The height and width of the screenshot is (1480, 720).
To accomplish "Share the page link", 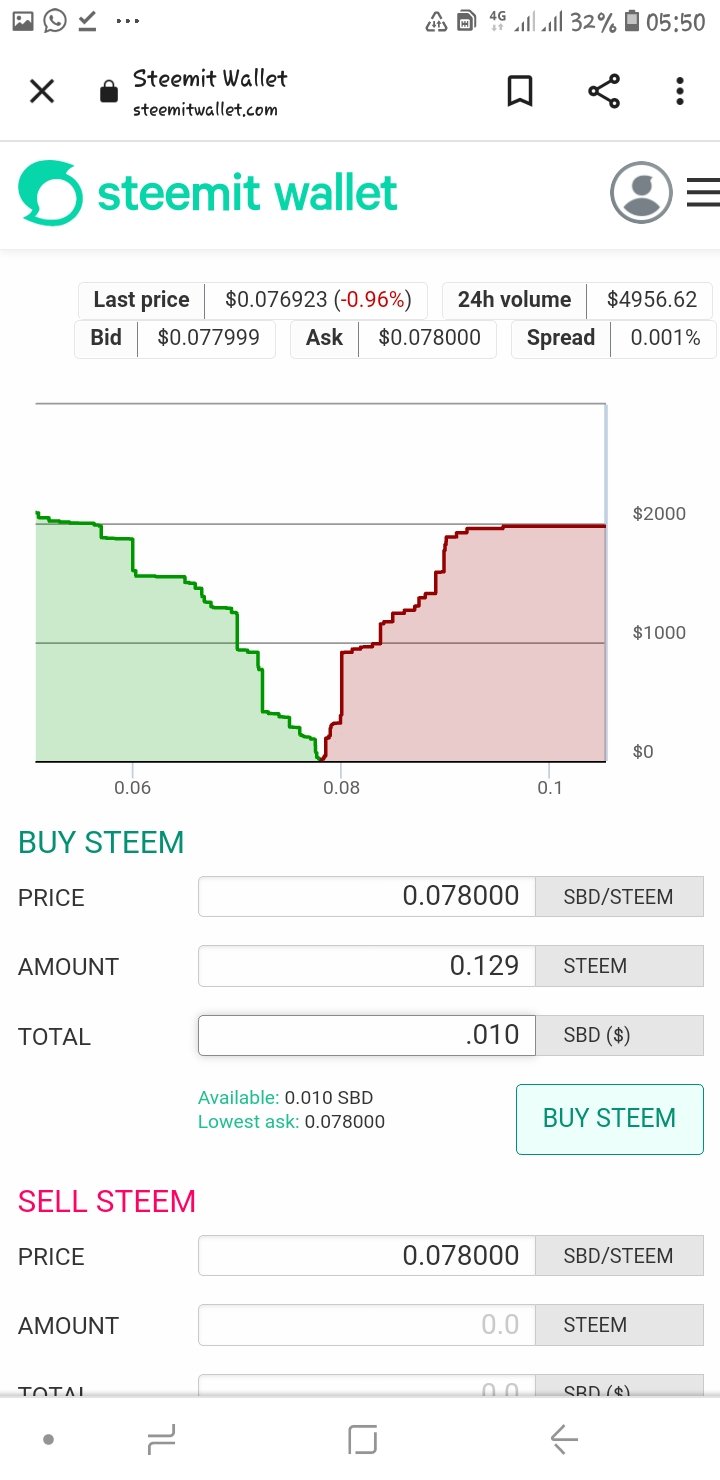I will click(x=604, y=92).
